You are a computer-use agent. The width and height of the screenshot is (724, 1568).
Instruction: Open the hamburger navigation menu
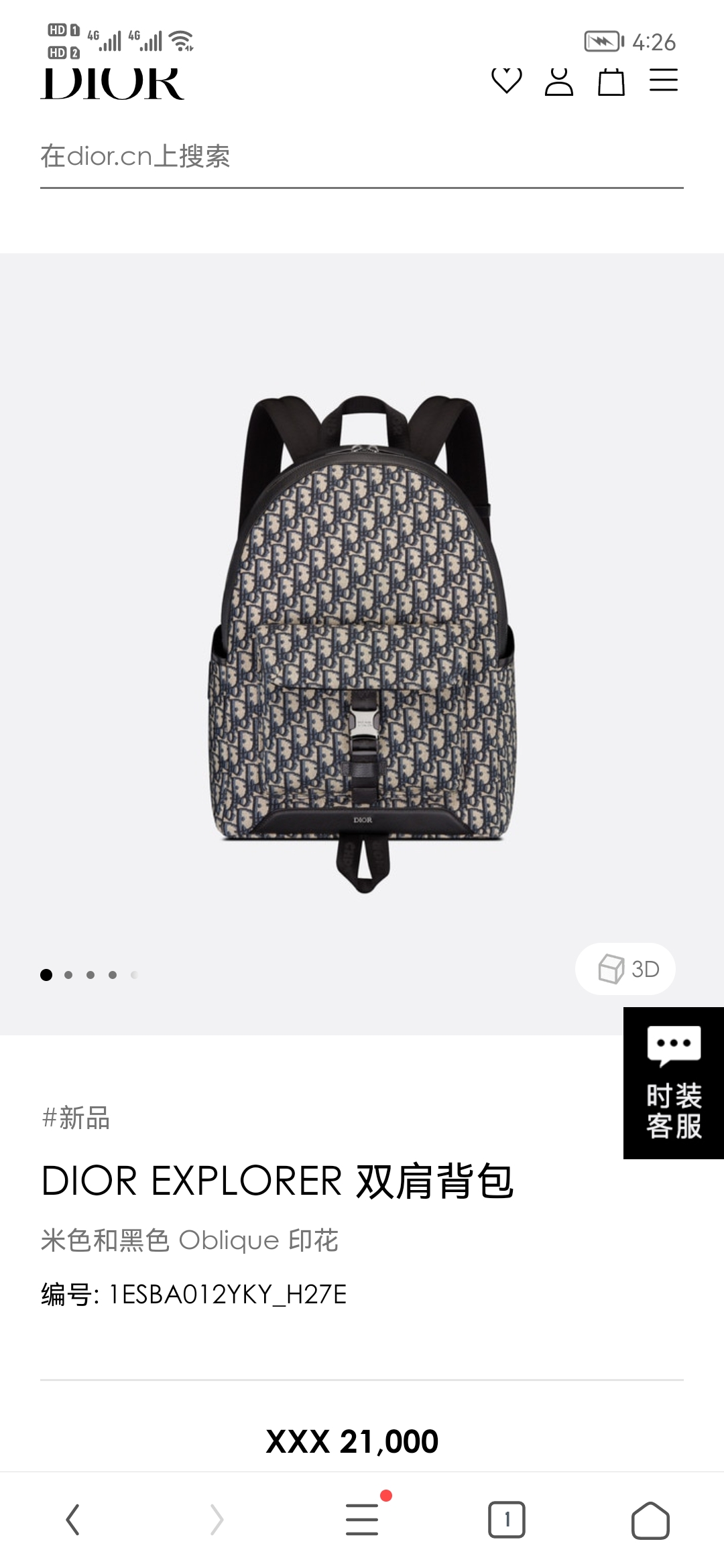663,80
